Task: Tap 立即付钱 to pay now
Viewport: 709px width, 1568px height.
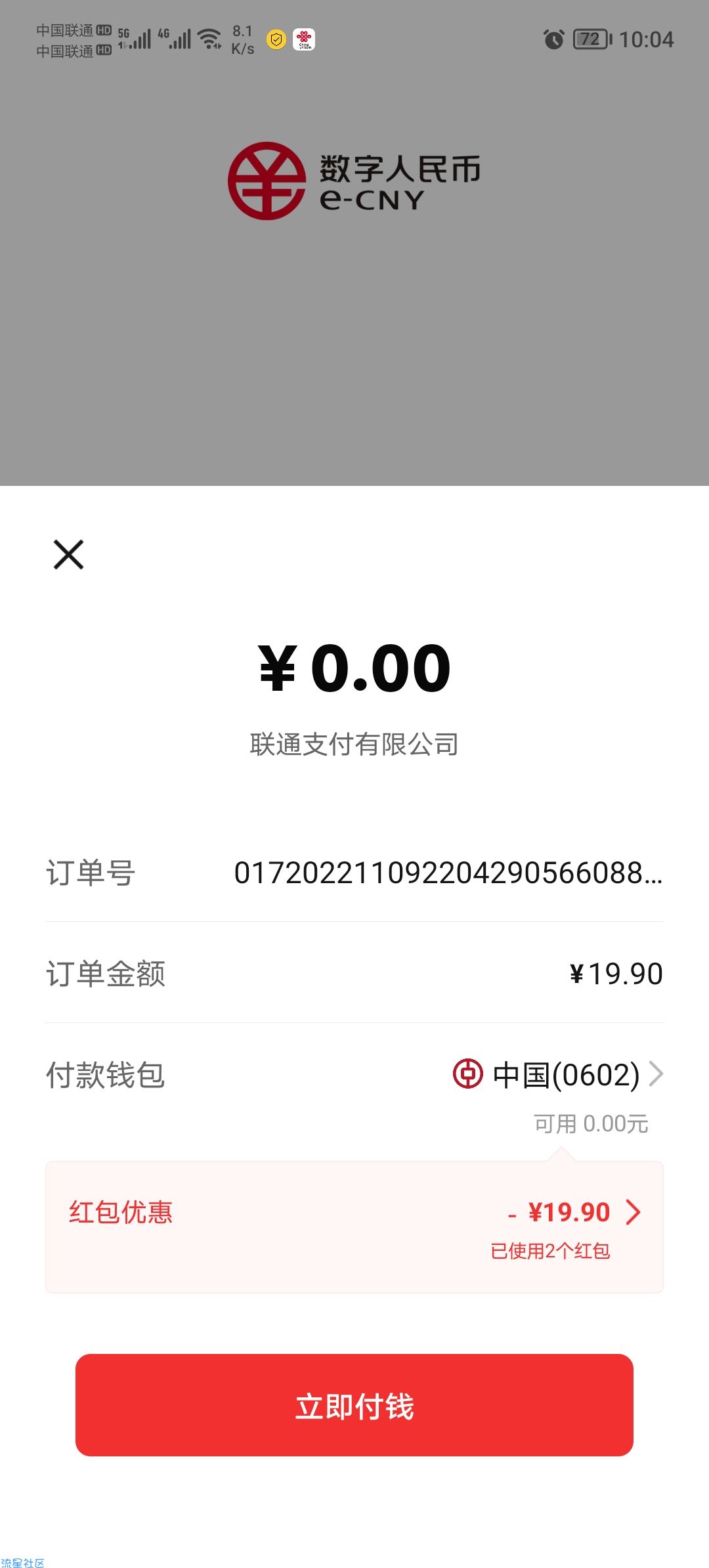Action: tap(354, 1406)
